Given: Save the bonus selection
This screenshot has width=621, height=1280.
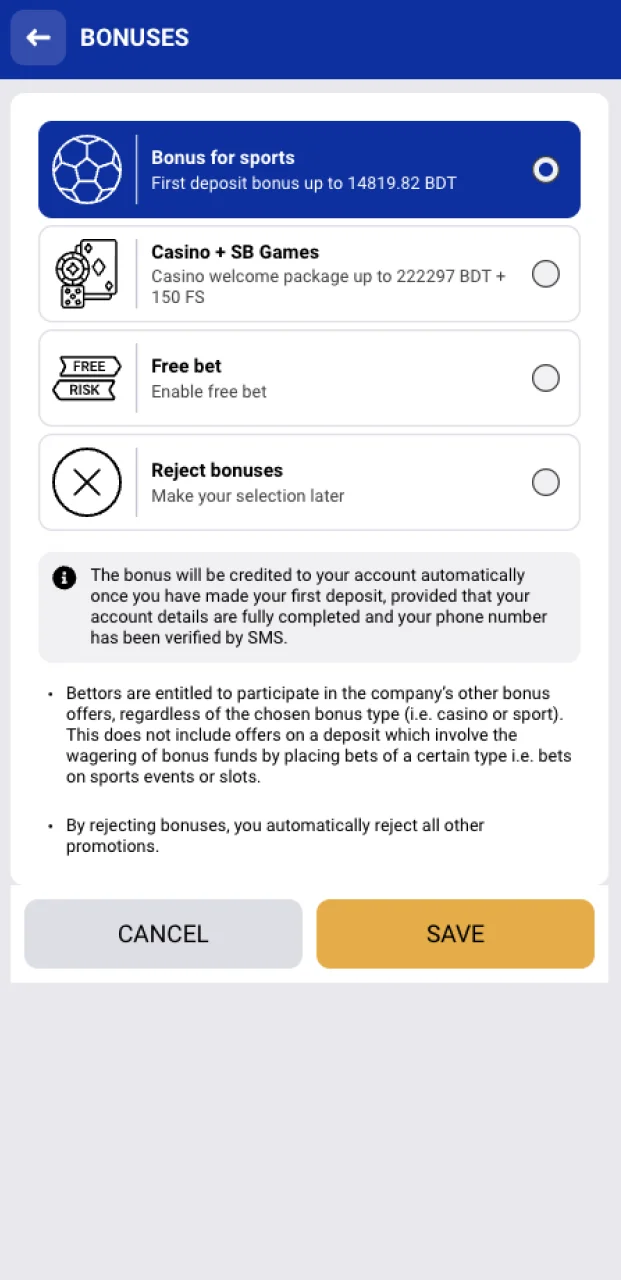Looking at the screenshot, I should point(455,933).
